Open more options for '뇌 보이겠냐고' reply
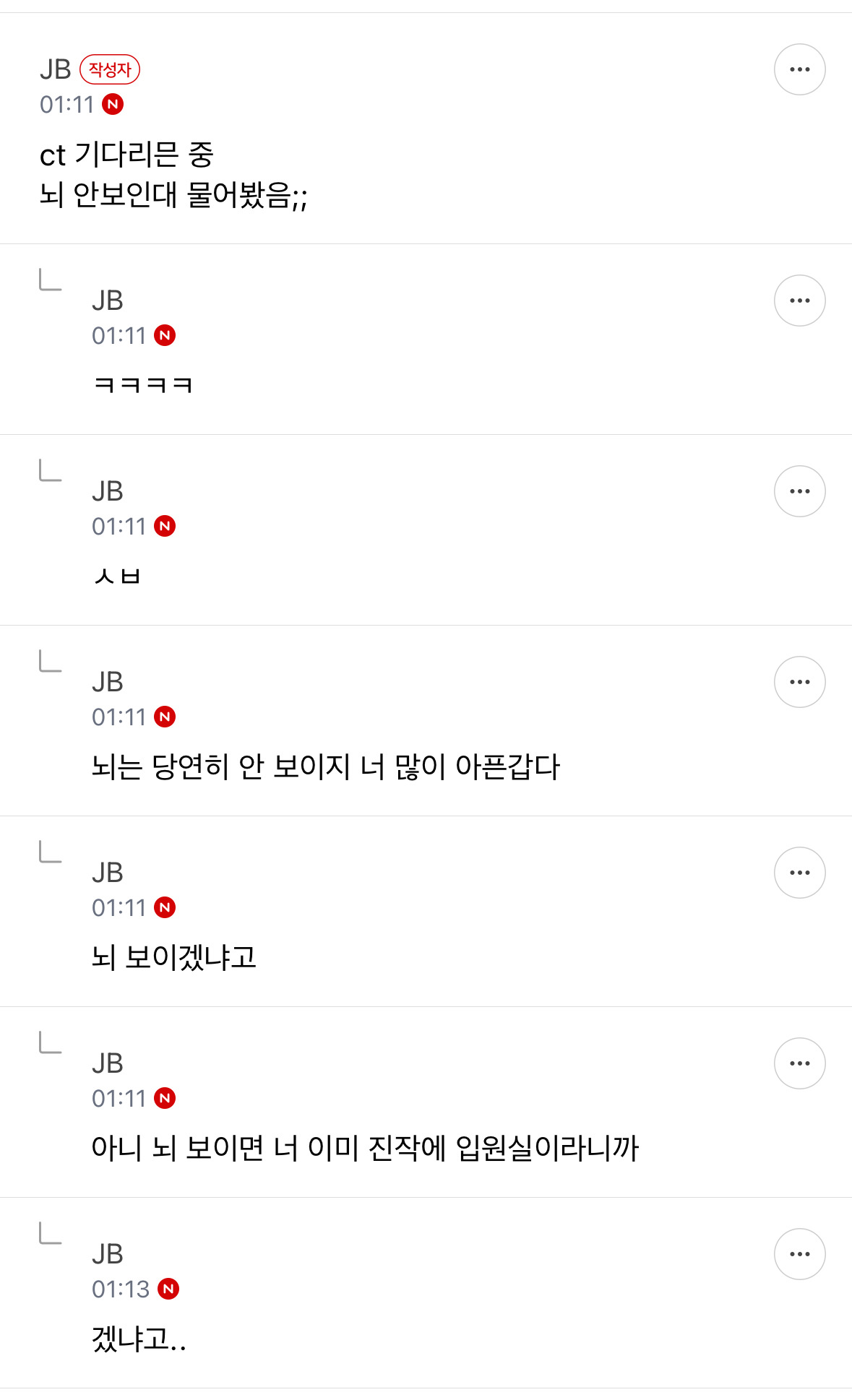This screenshot has height=1400, width=852. point(799,873)
